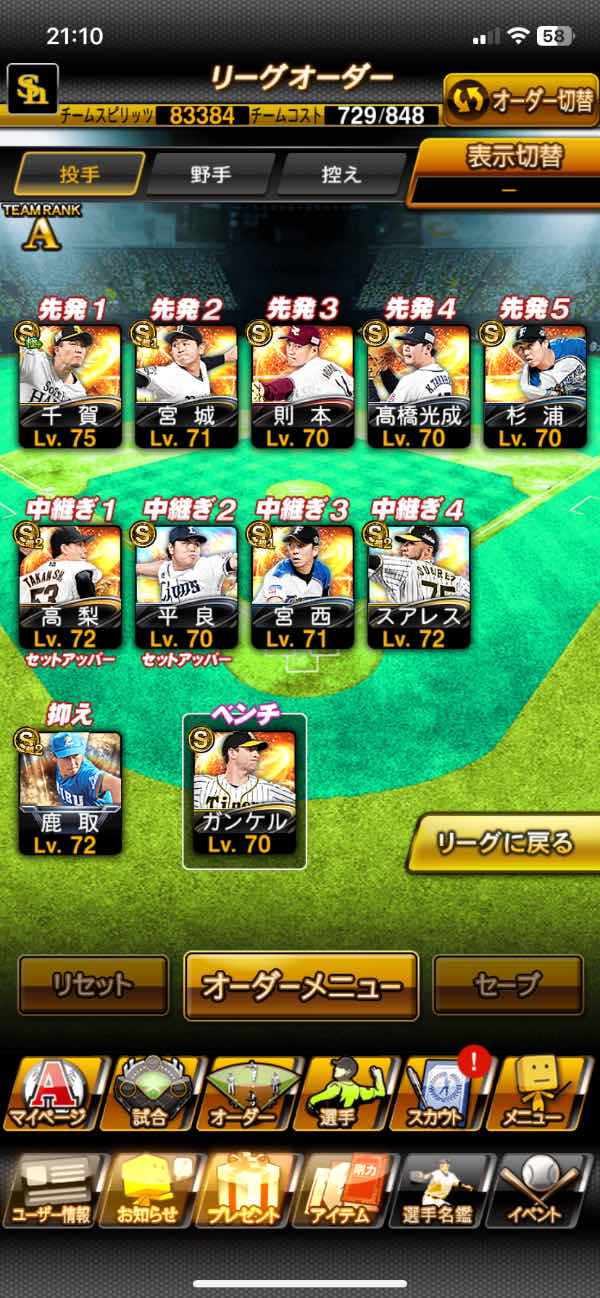The width and height of the screenshot is (600, 1298).
Task: Tap the リセット button
Action: point(93,985)
